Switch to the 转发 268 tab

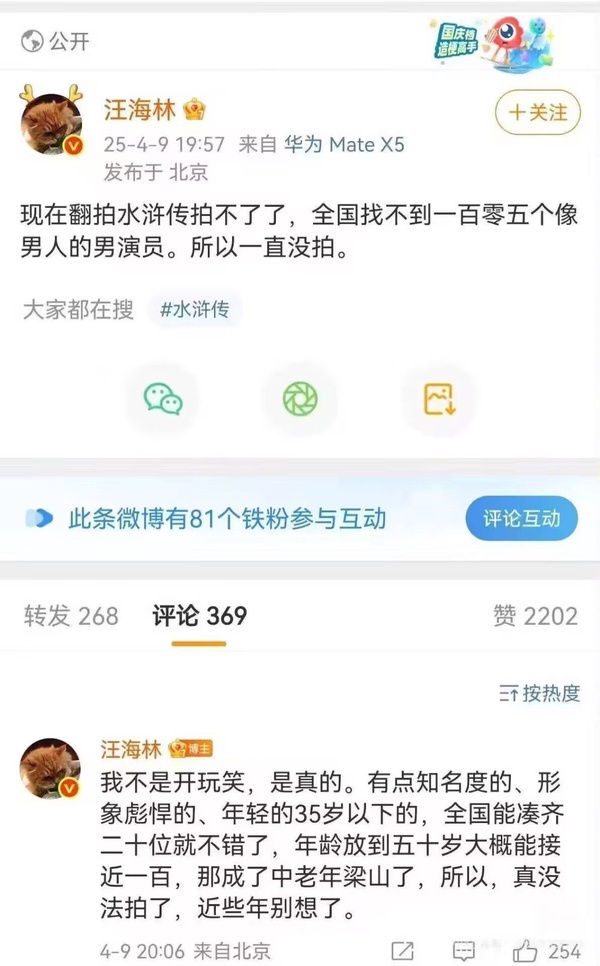pos(71,615)
